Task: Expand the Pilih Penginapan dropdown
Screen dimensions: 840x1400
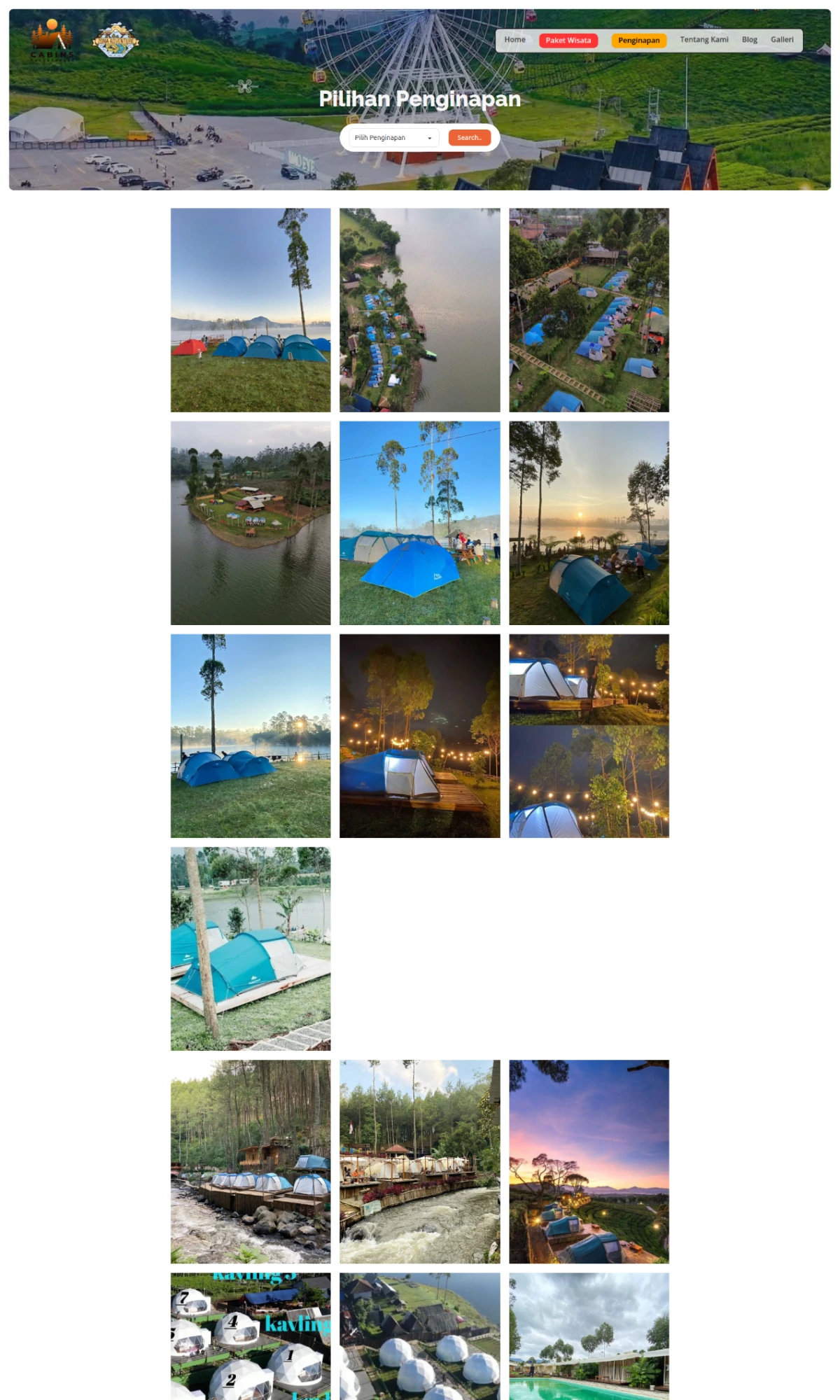Action: click(393, 138)
